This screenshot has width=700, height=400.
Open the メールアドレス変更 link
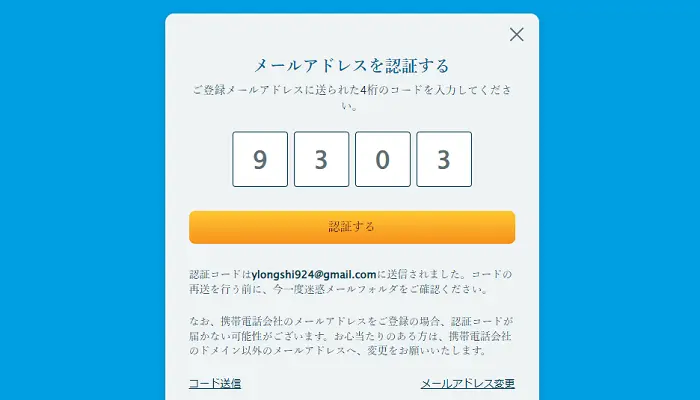pyautogui.click(x=467, y=383)
